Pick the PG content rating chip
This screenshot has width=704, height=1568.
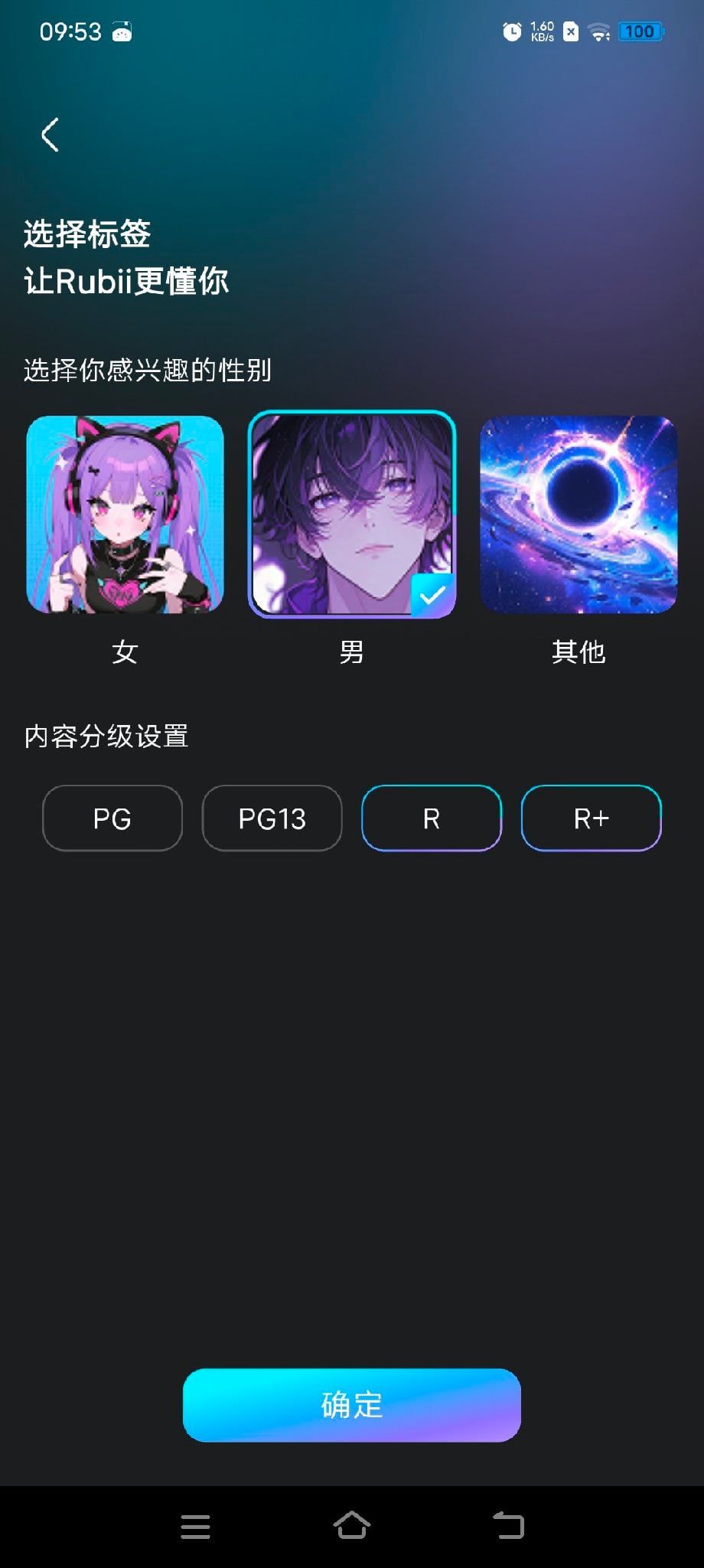coord(112,818)
